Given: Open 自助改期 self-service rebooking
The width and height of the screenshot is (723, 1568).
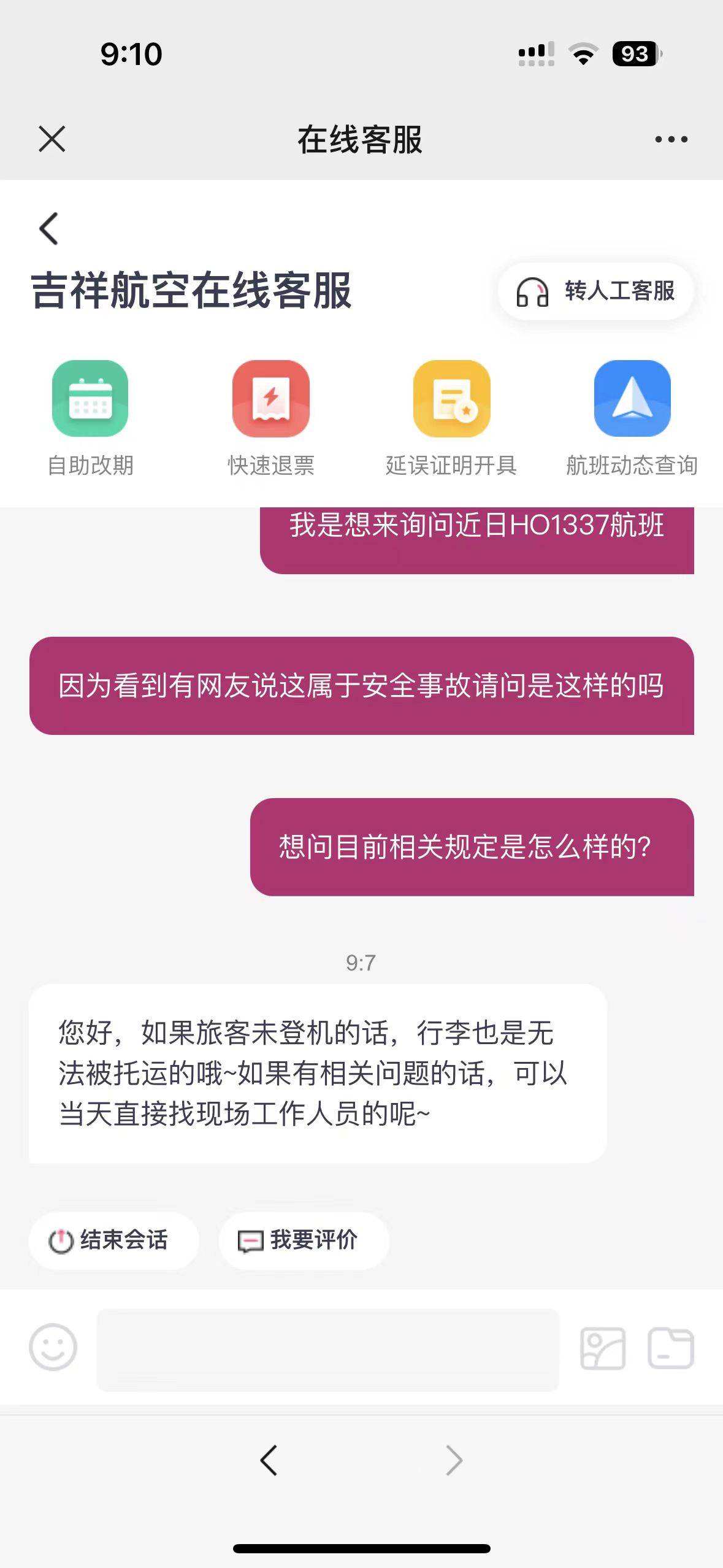Looking at the screenshot, I should pos(90,417).
